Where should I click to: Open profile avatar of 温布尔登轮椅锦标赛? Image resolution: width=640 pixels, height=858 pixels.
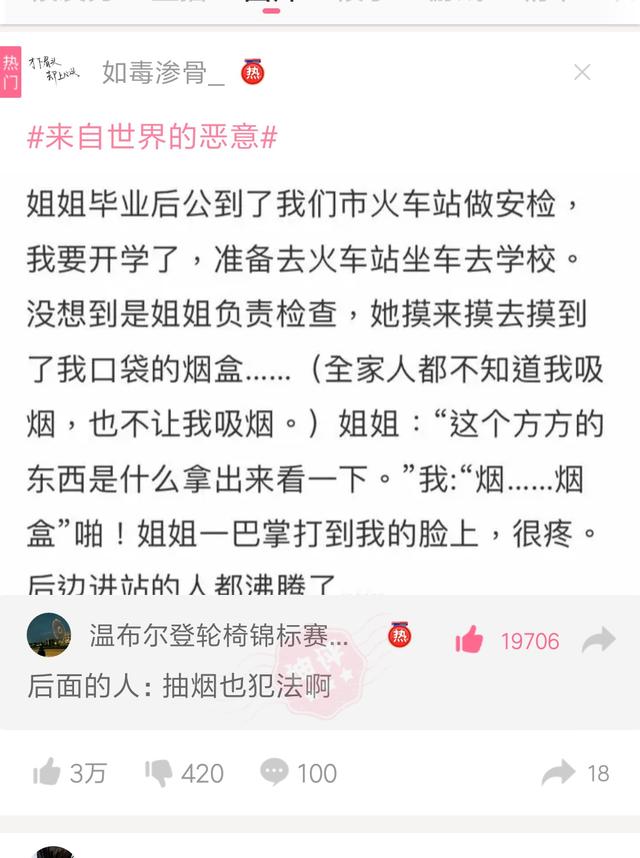48,635
